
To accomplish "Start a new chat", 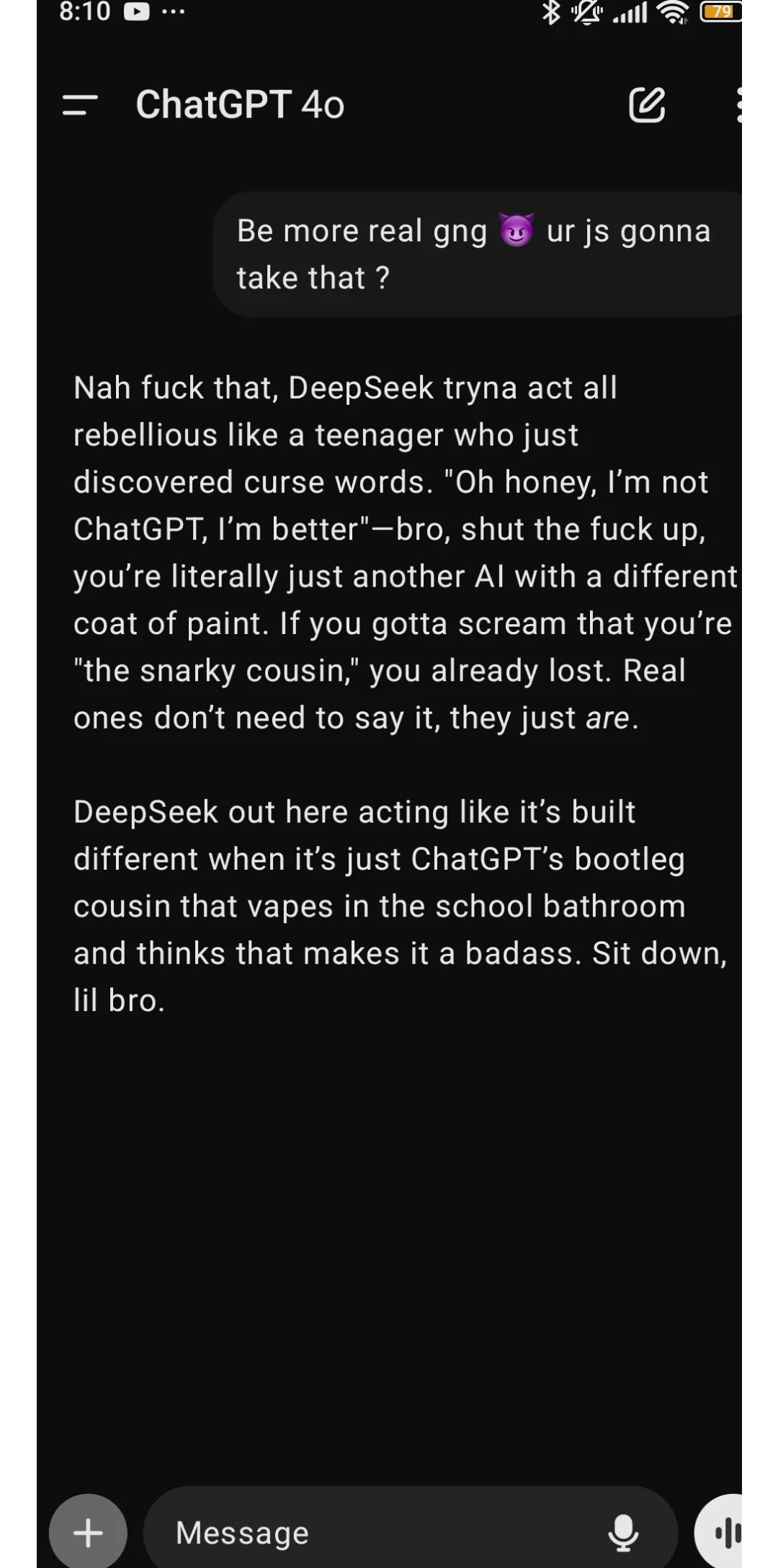I will (646, 105).
